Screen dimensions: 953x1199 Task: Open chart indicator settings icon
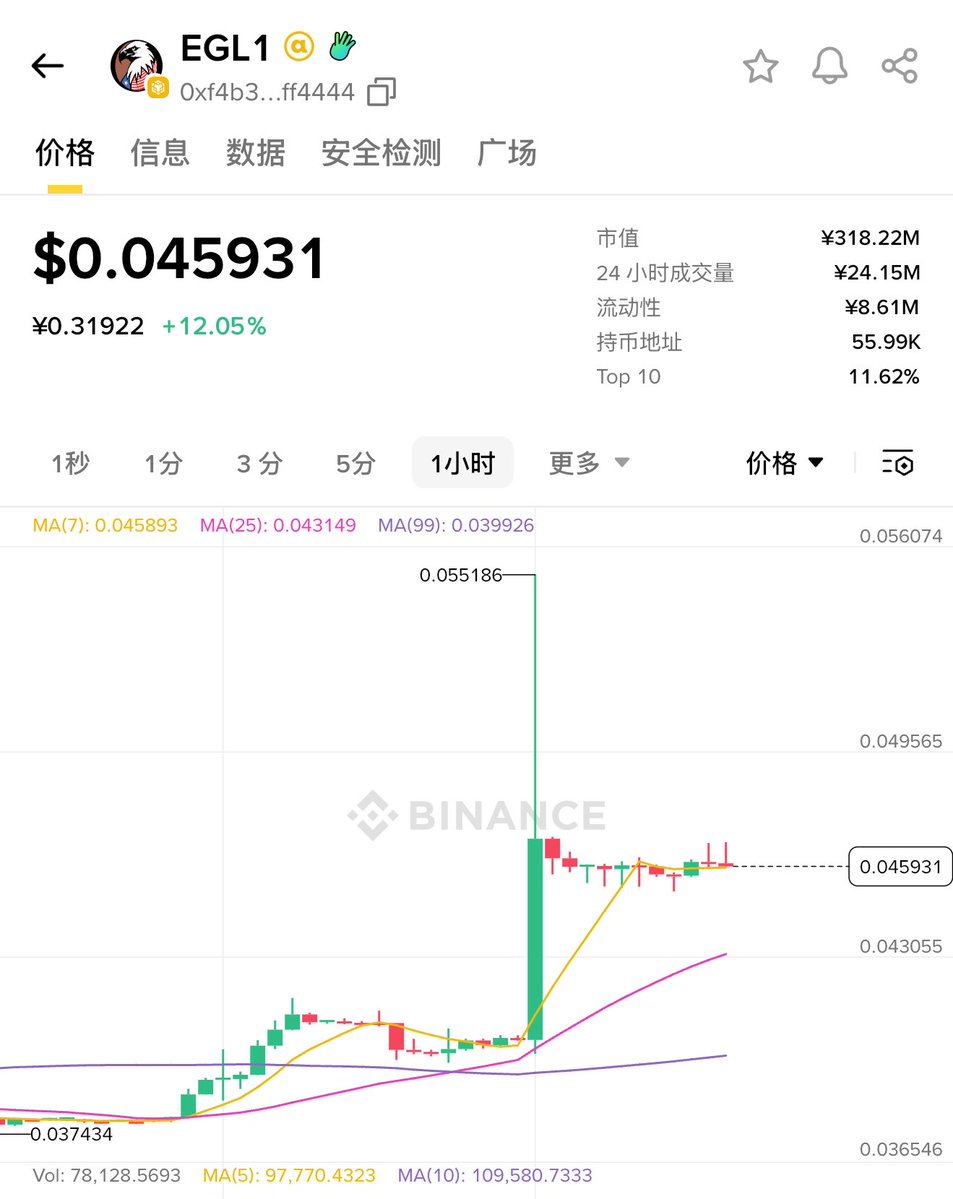click(897, 463)
